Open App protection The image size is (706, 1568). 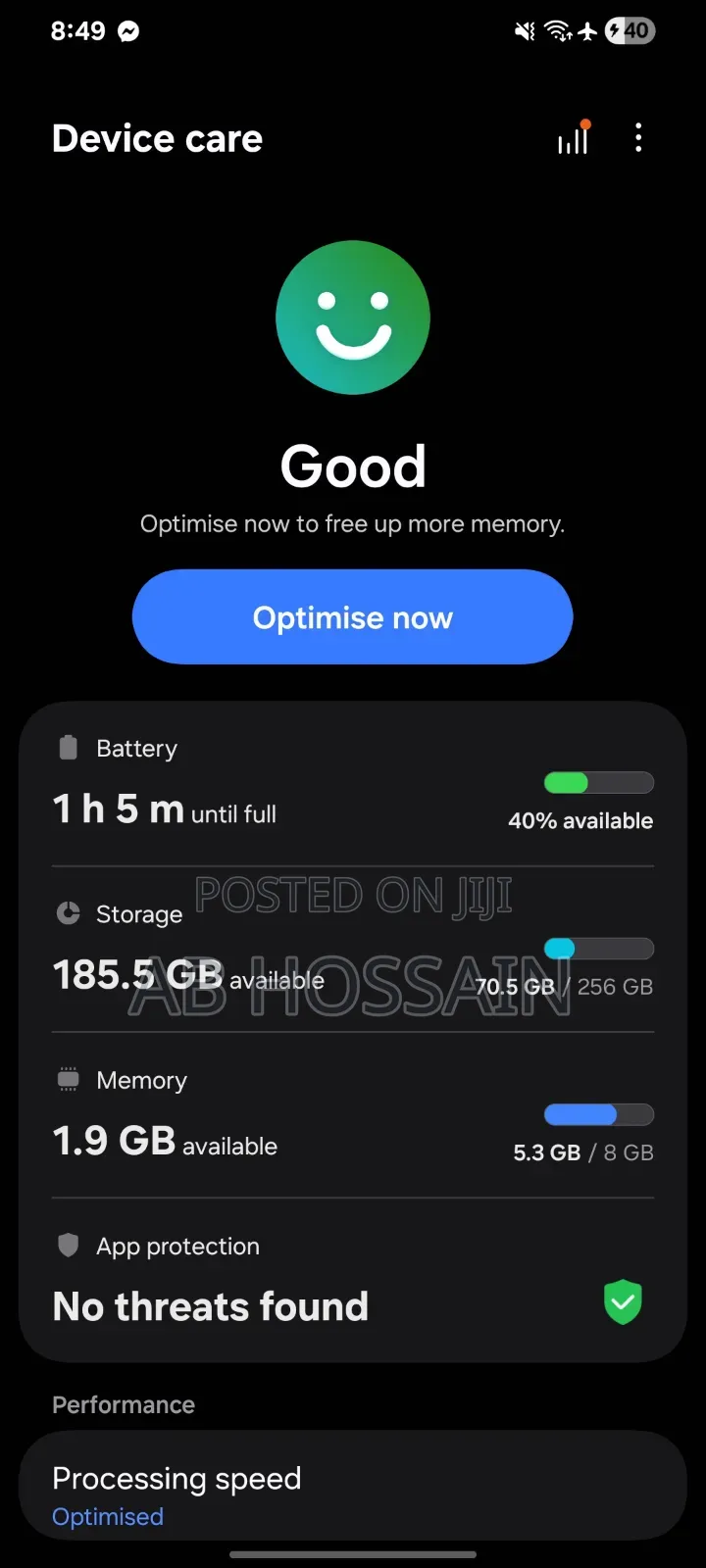click(x=353, y=1281)
